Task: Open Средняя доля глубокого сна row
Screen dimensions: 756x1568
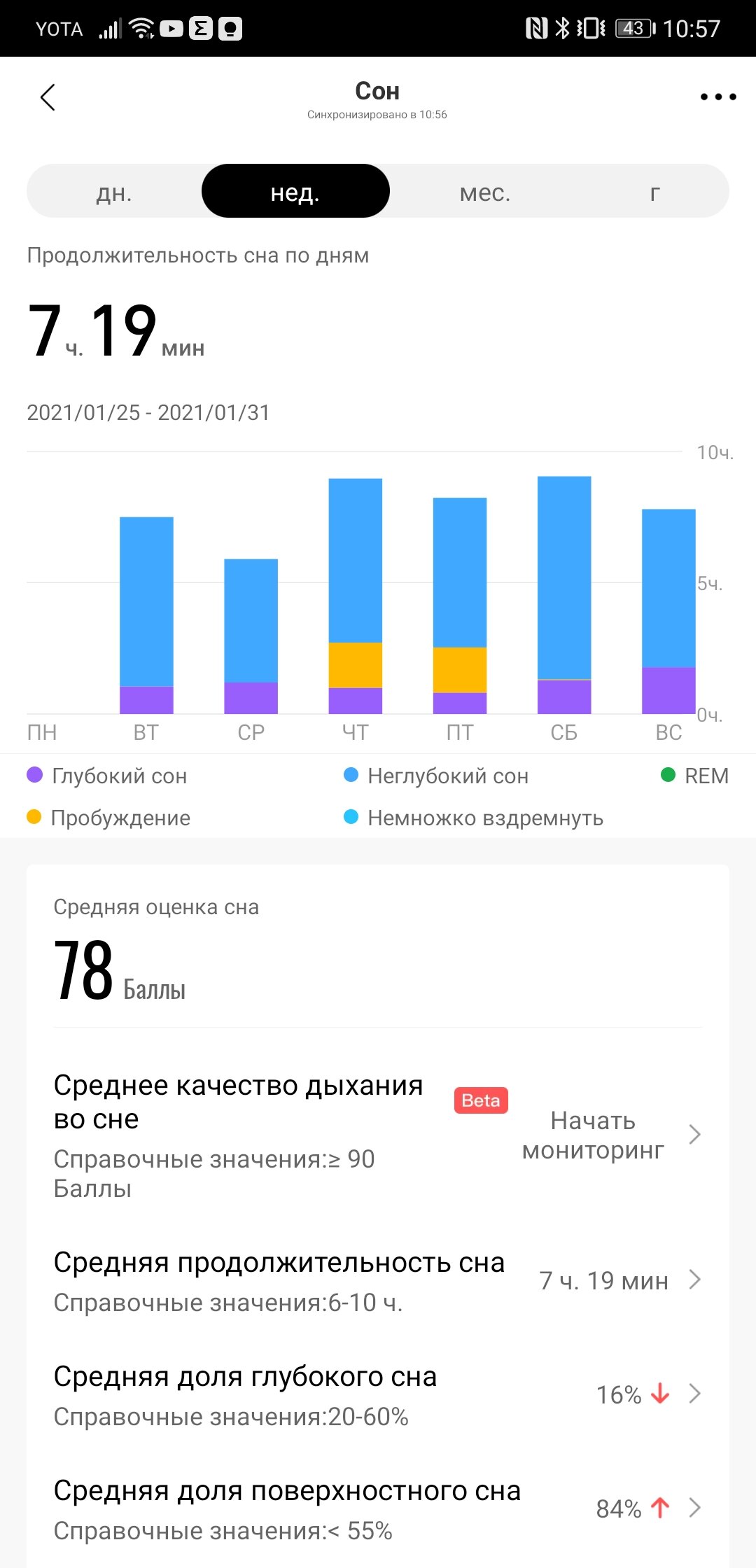Action: [x=378, y=1394]
